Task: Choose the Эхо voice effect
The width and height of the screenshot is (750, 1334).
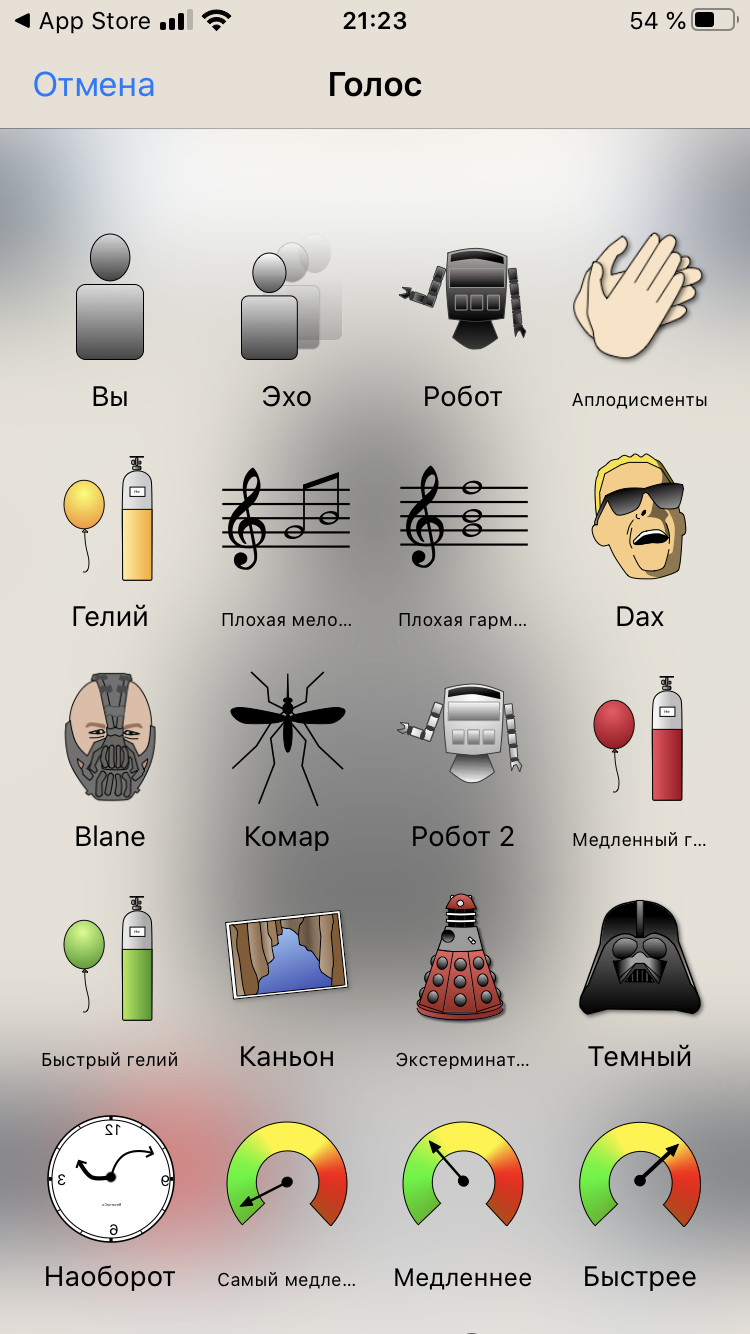Action: pos(287,298)
